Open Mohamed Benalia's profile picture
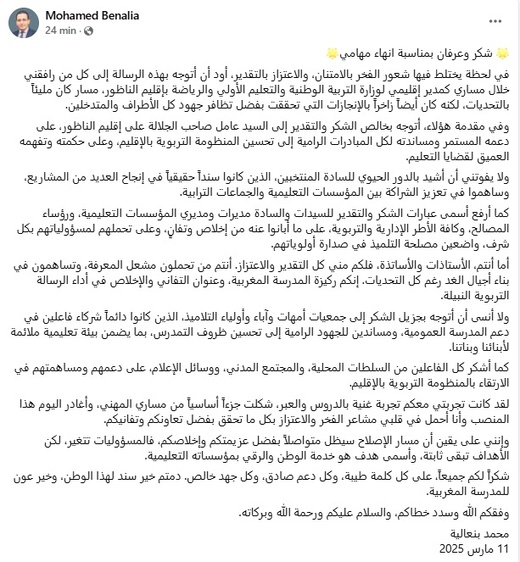Image resolution: width=520 pixels, height=562 pixels. pyautogui.click(x=24, y=23)
